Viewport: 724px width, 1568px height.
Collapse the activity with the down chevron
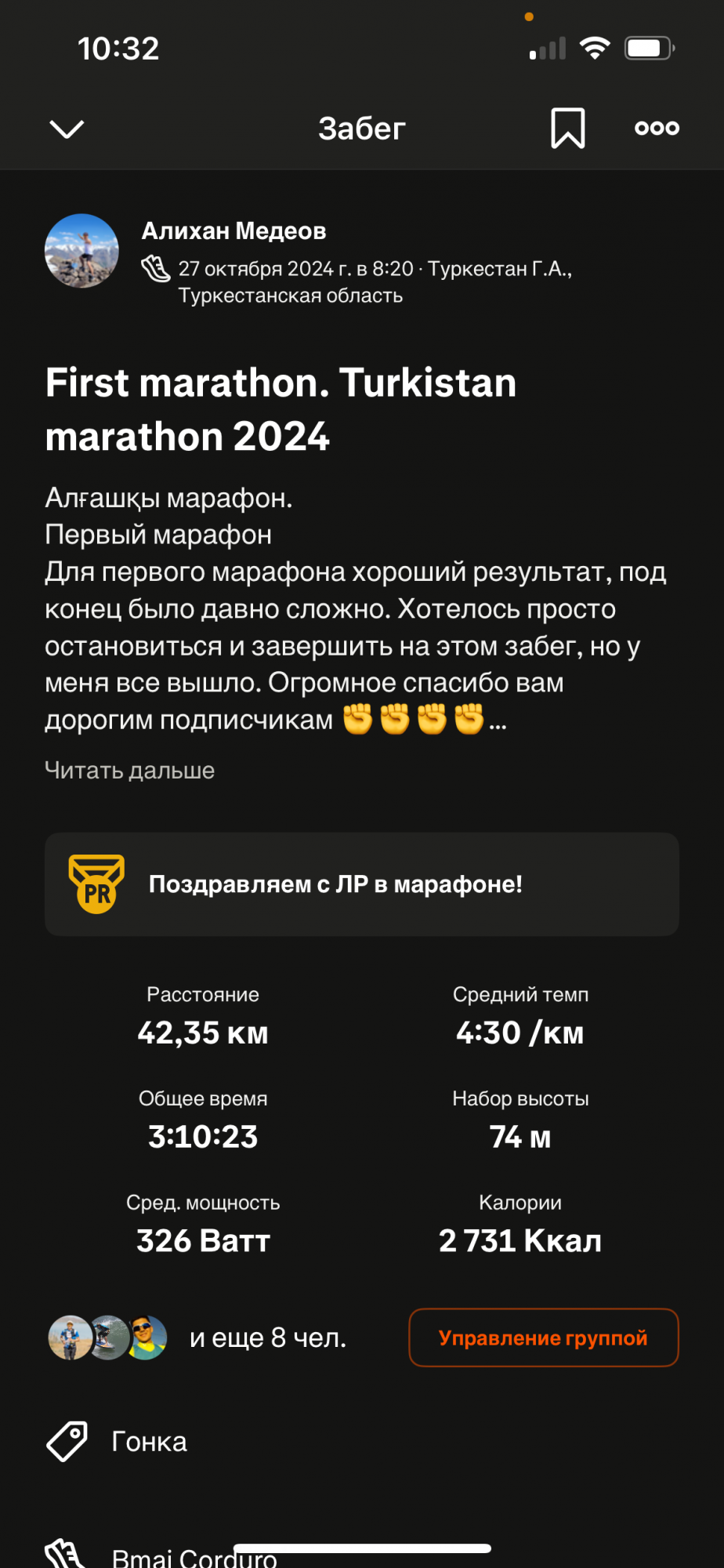click(67, 129)
